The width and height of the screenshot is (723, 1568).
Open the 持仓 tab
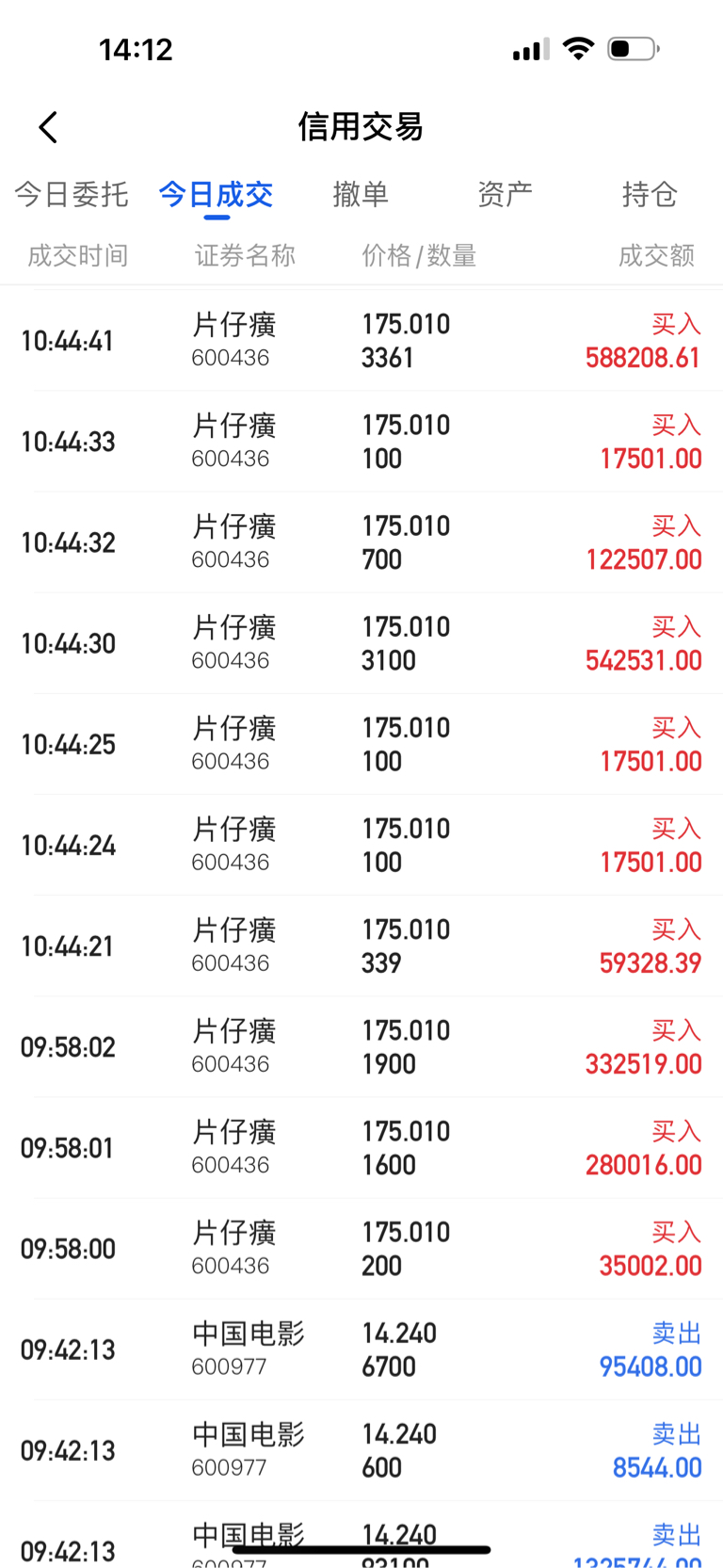click(x=650, y=195)
